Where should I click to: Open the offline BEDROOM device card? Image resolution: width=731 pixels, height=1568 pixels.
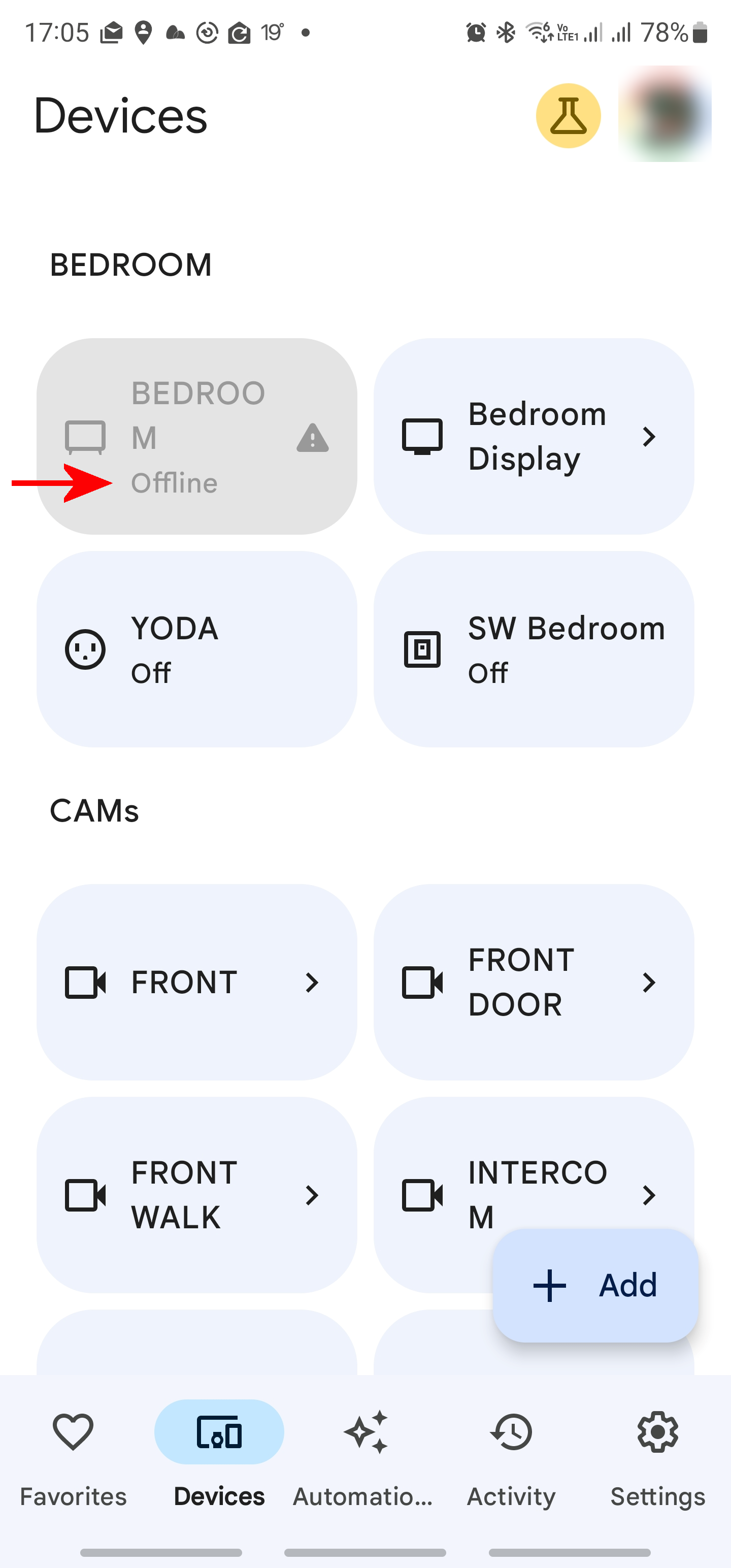[x=196, y=437]
